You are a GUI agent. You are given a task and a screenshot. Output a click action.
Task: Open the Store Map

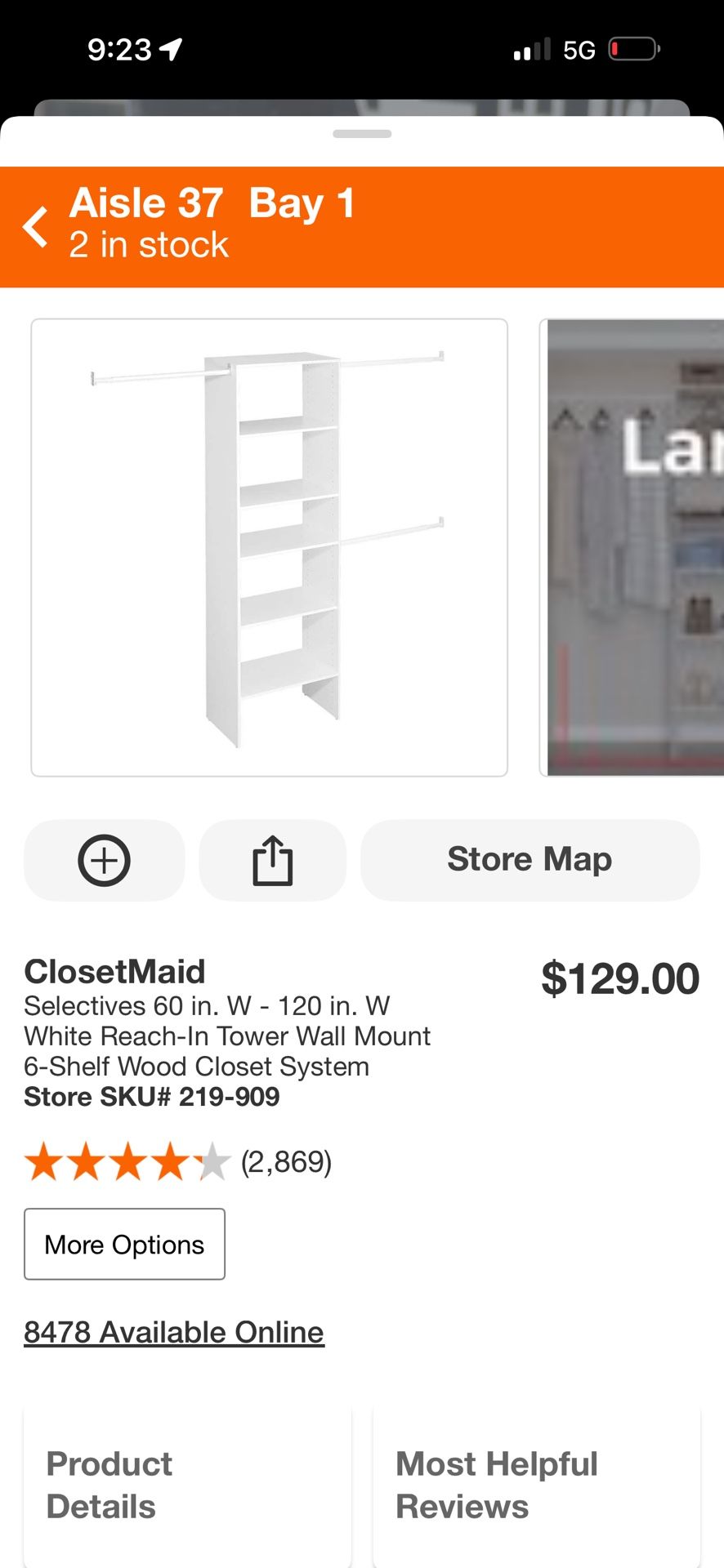(530, 860)
